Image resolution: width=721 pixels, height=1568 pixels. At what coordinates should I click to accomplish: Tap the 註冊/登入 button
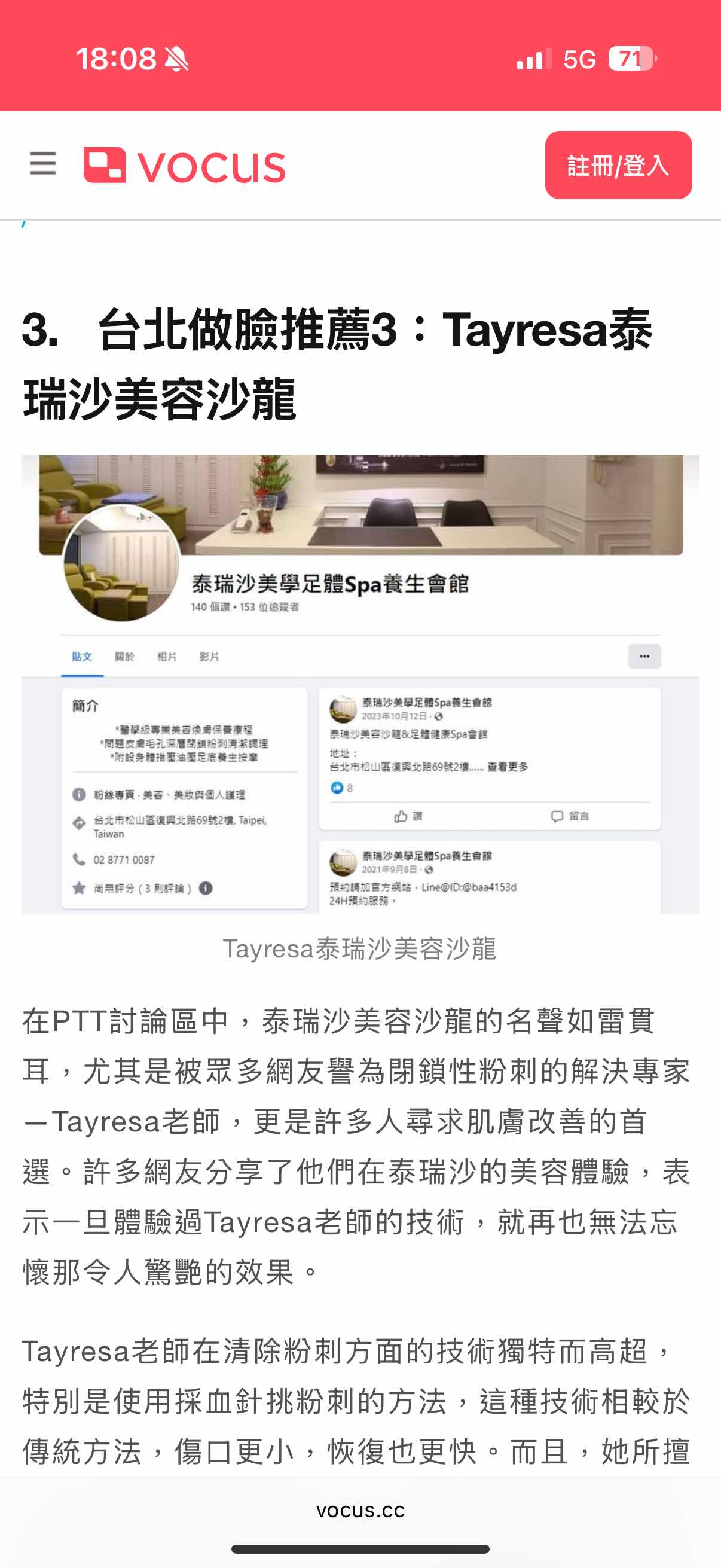point(618,165)
